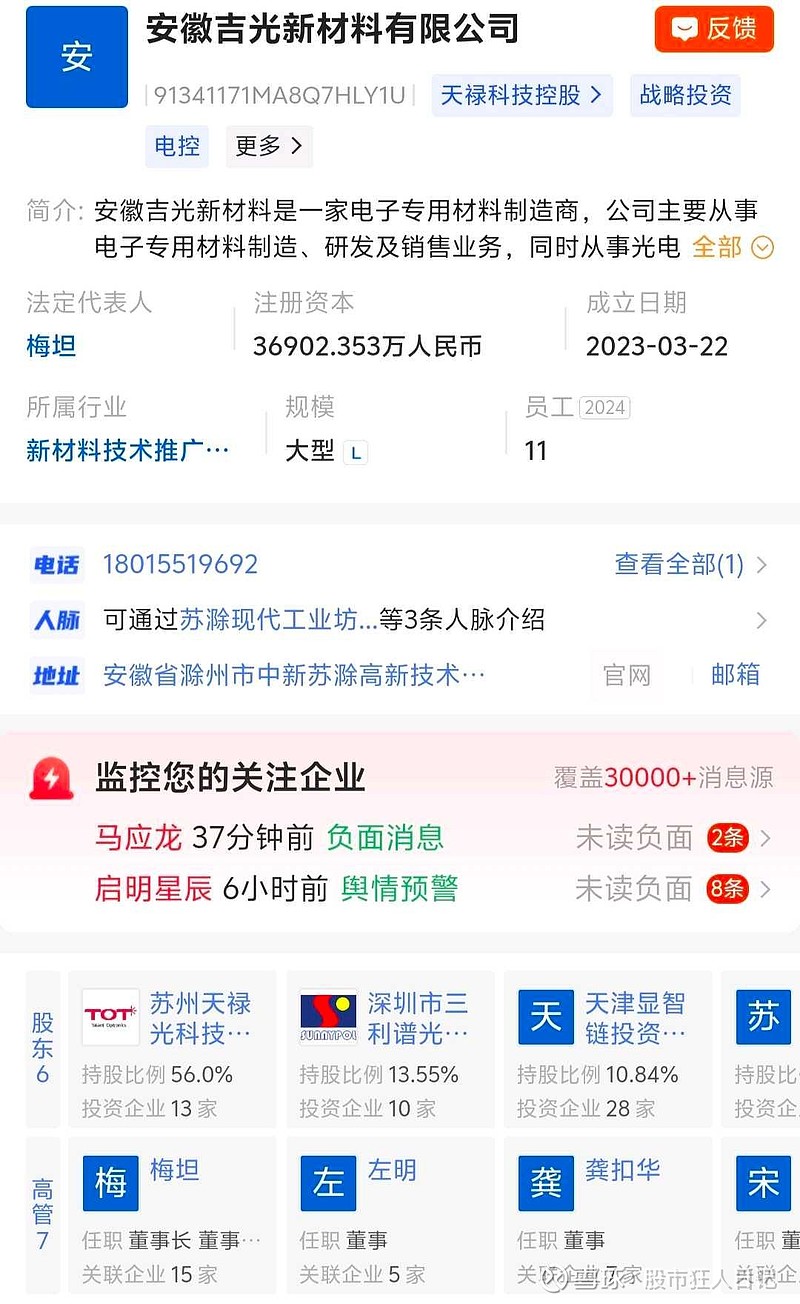Open the TOT 苏州天禄光科技 shareholder logo
The height and width of the screenshot is (1304, 800).
111,1016
